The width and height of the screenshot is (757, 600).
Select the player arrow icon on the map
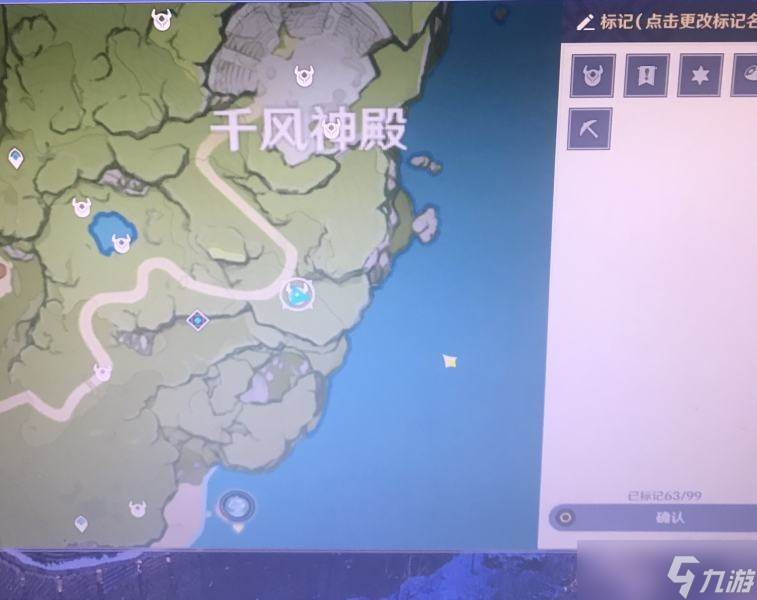coord(297,294)
